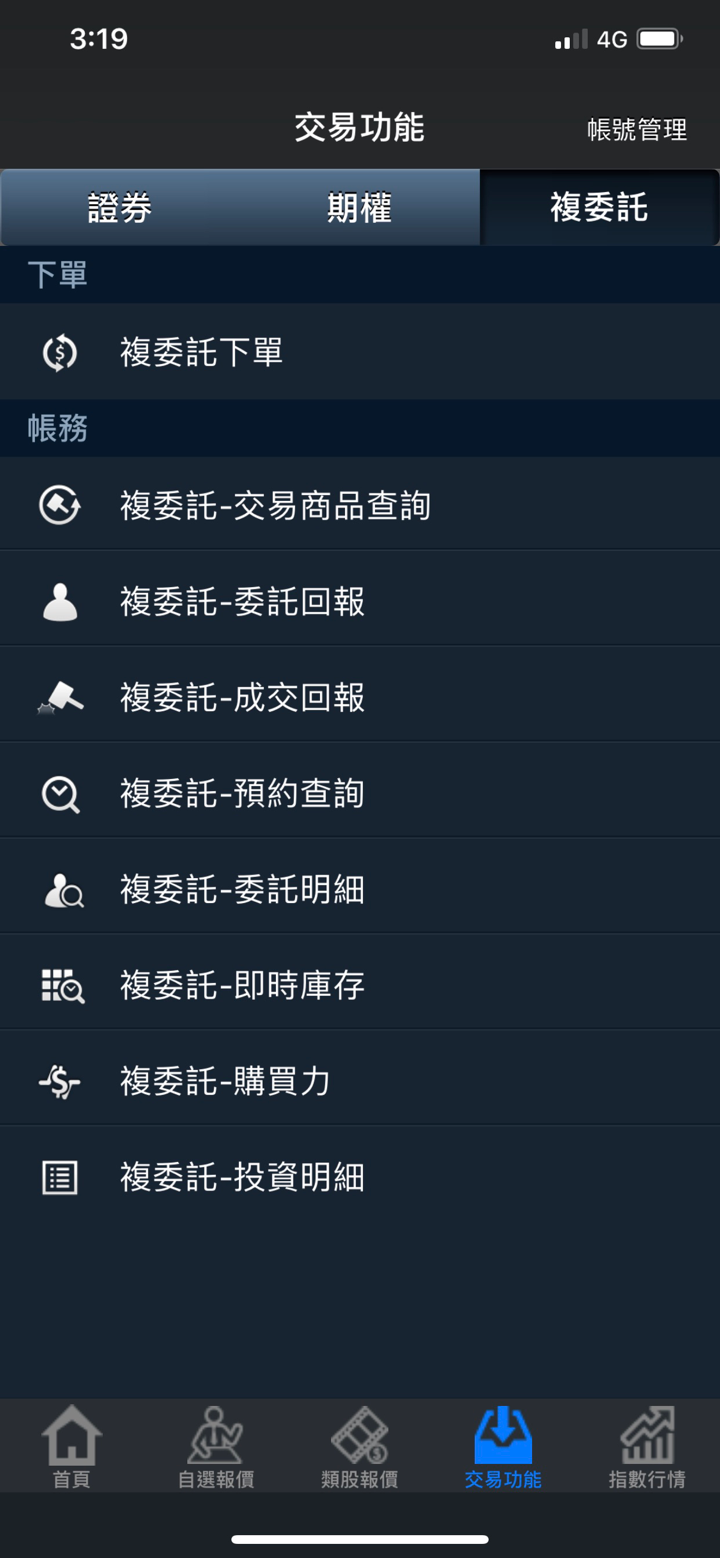Screen dimensions: 720x1558
Task: Select the 複委託-交易商品查詢 search icon
Action: tap(59, 506)
